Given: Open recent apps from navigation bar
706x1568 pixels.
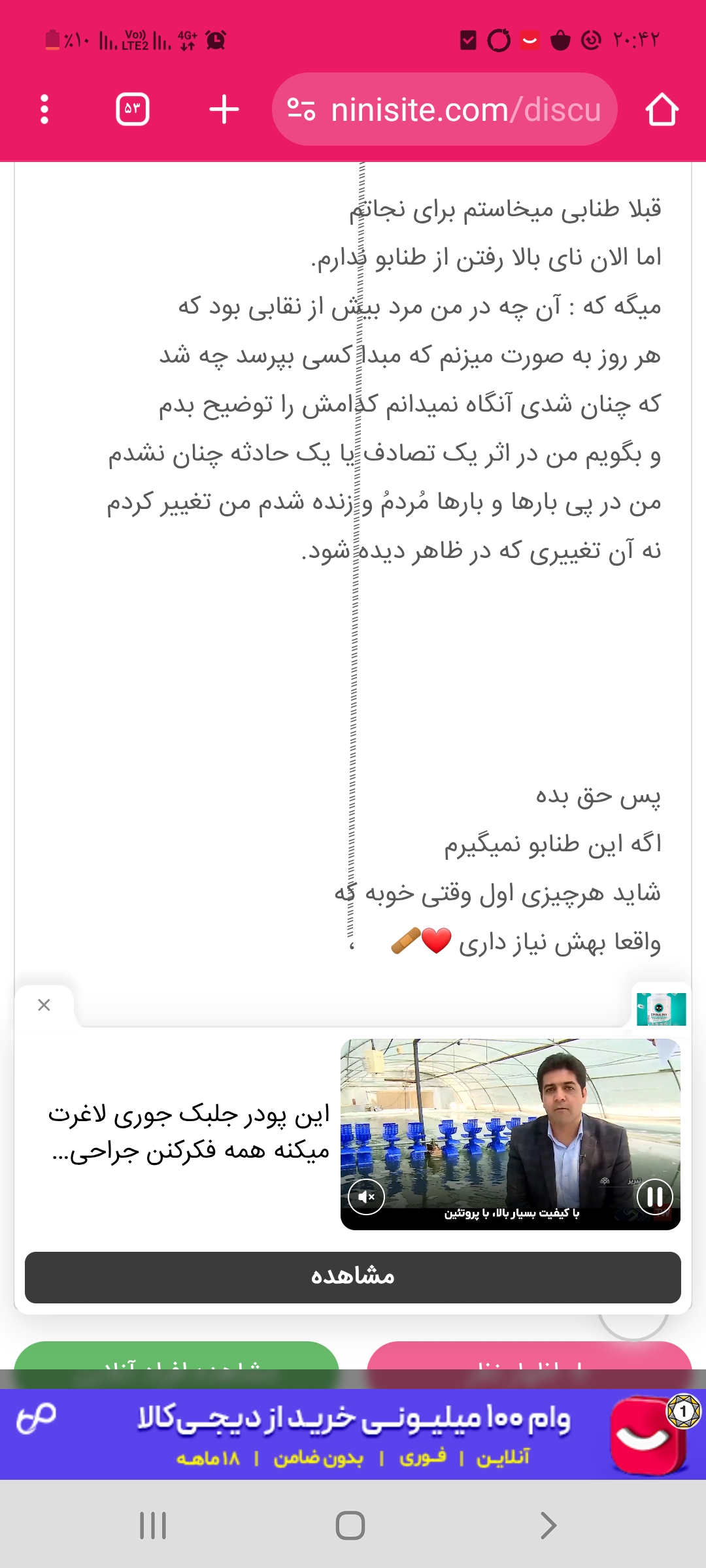Looking at the screenshot, I should [153, 1526].
